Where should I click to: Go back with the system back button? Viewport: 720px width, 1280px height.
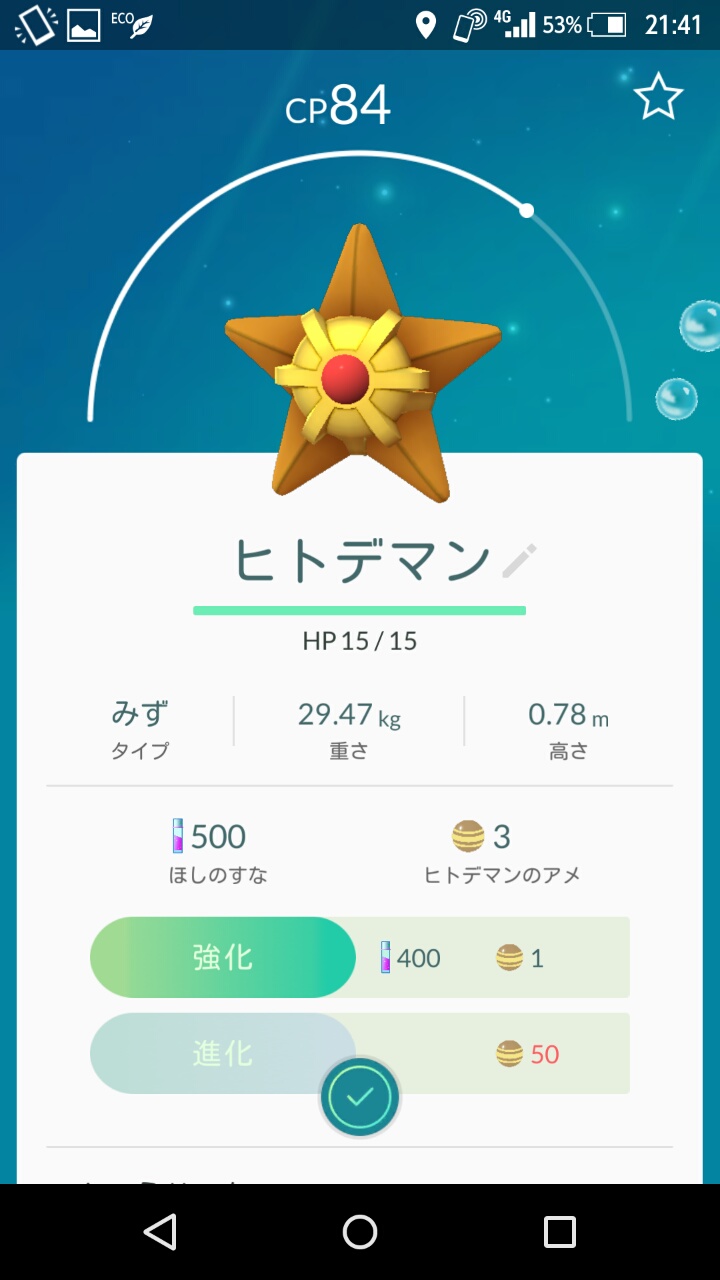point(160,1232)
